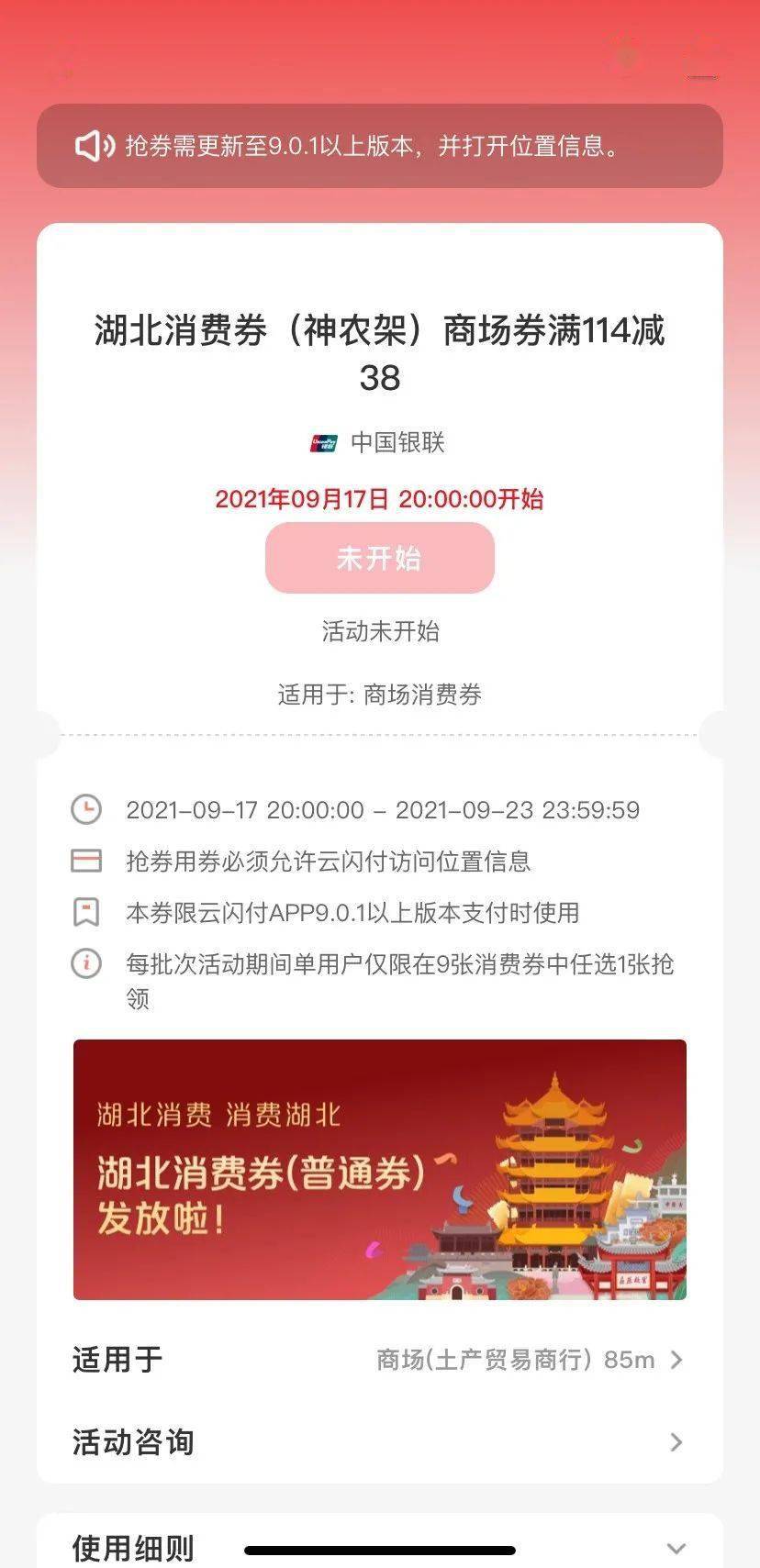
Task: Open the 湖北消费券 promo banner
Action: point(379,1169)
